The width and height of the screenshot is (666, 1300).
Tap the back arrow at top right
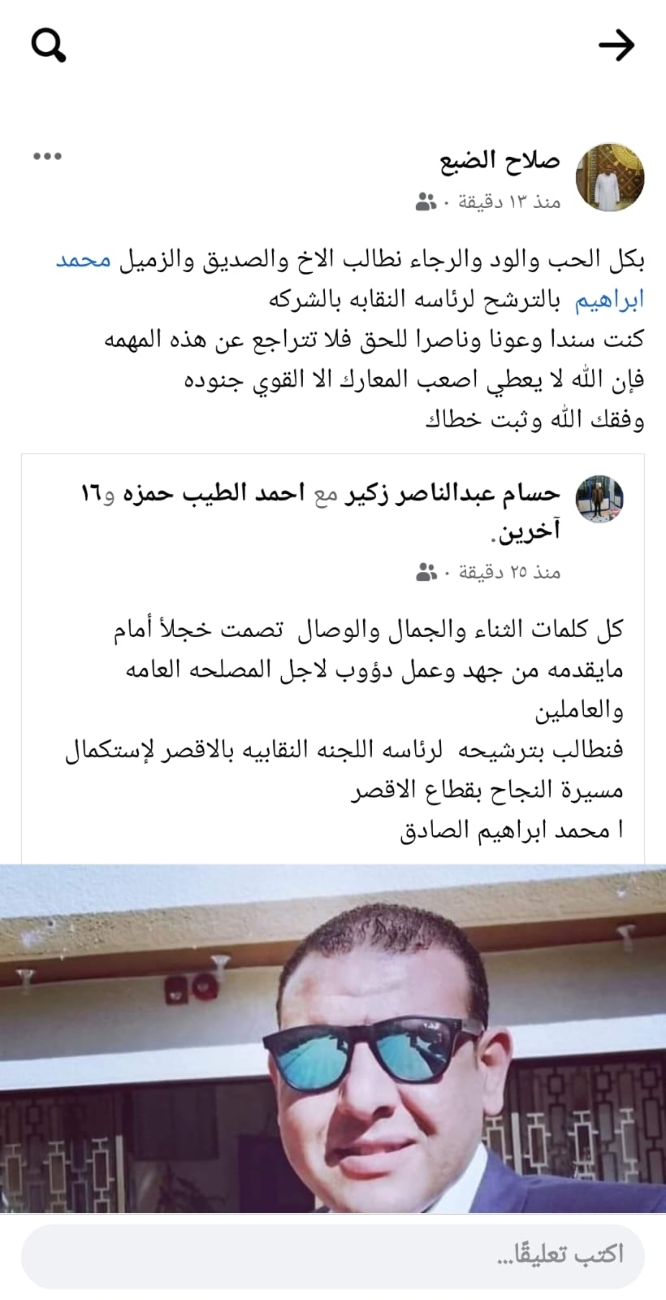(617, 45)
